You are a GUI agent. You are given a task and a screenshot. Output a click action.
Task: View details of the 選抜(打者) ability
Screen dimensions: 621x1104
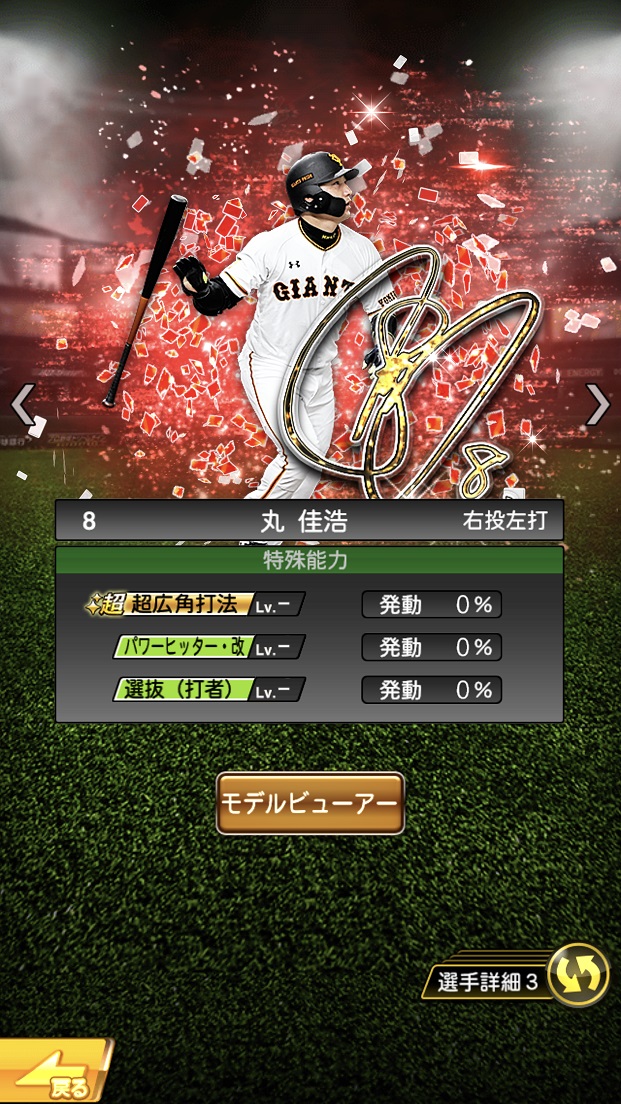click(208, 689)
